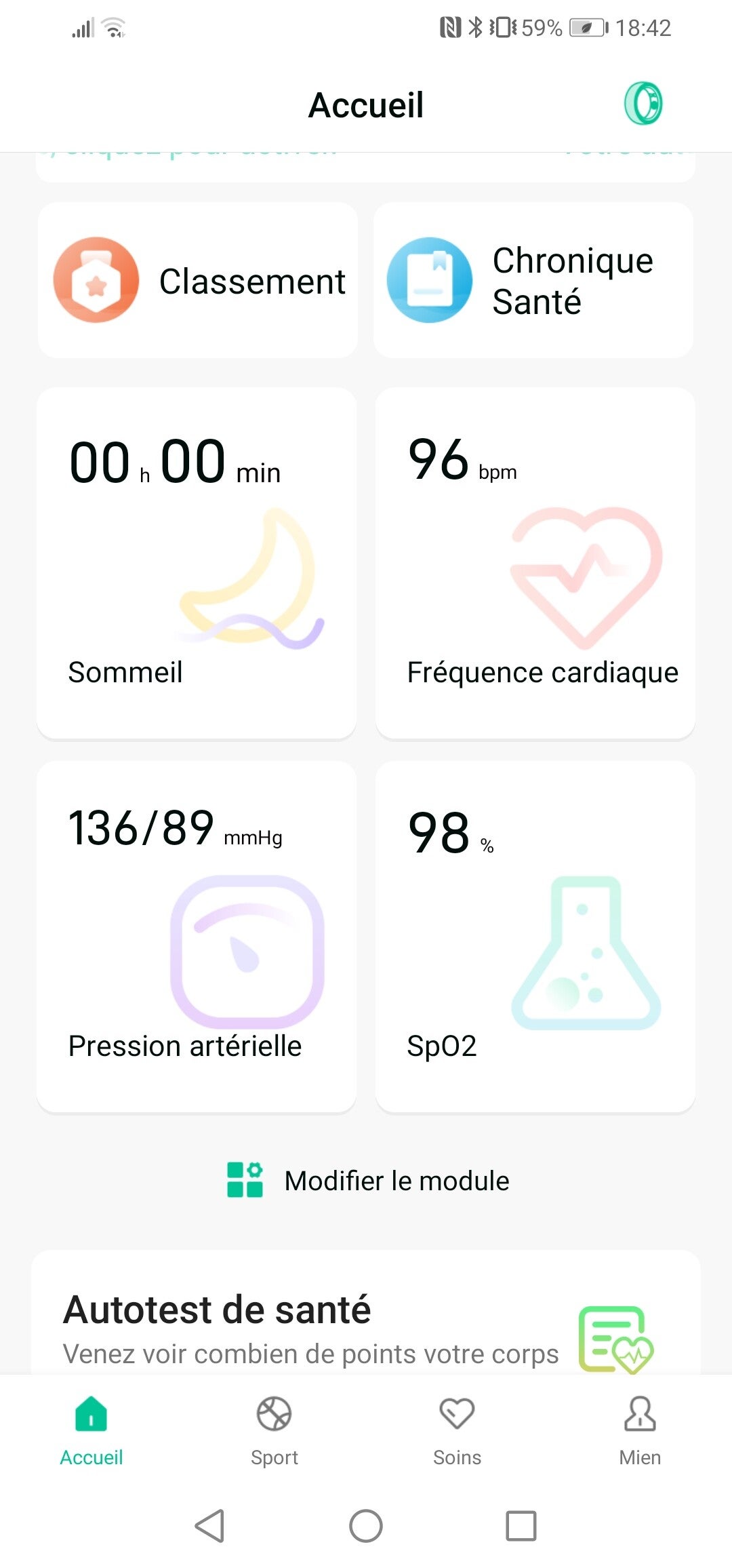Open the smart ring device icon

point(643,104)
